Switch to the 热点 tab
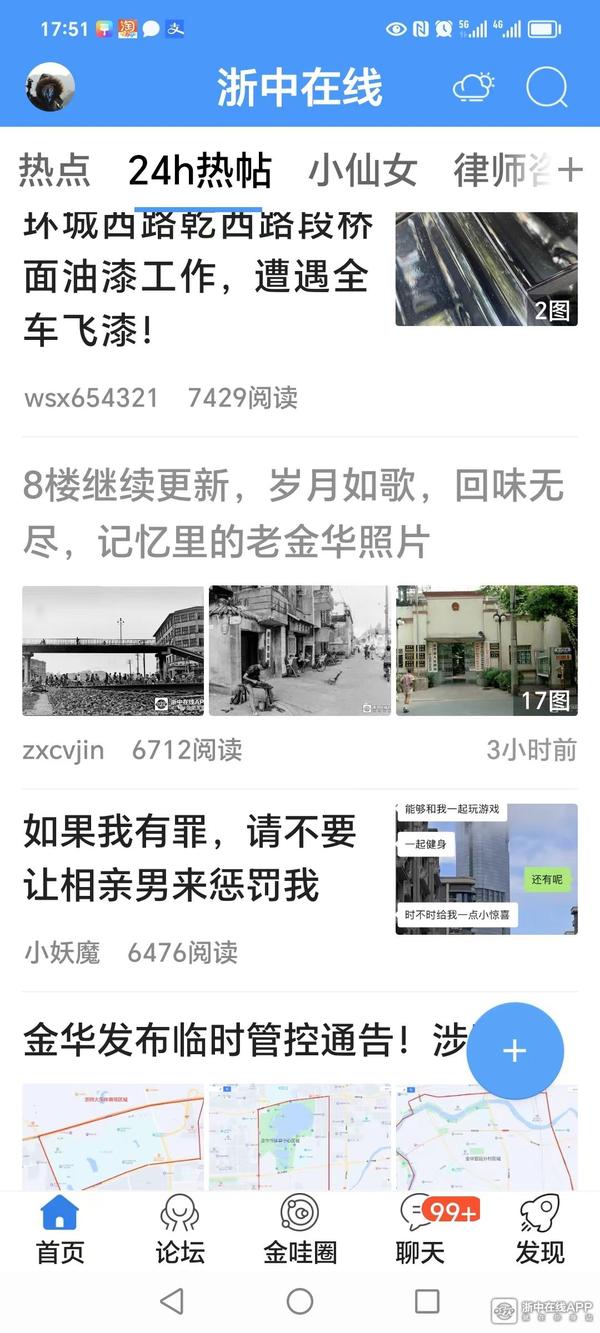 (x=54, y=171)
